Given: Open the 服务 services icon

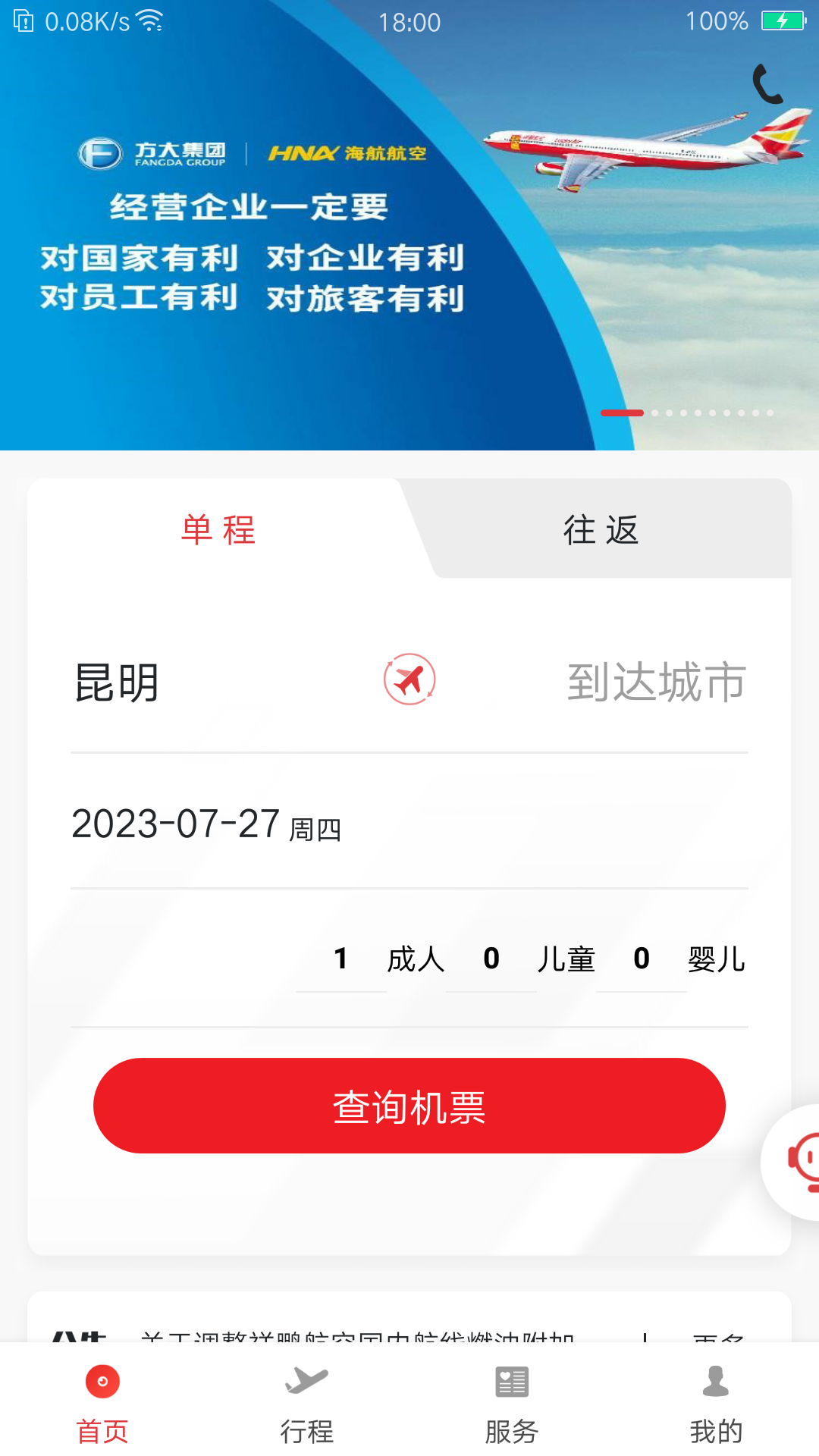Looking at the screenshot, I should point(511,1382).
